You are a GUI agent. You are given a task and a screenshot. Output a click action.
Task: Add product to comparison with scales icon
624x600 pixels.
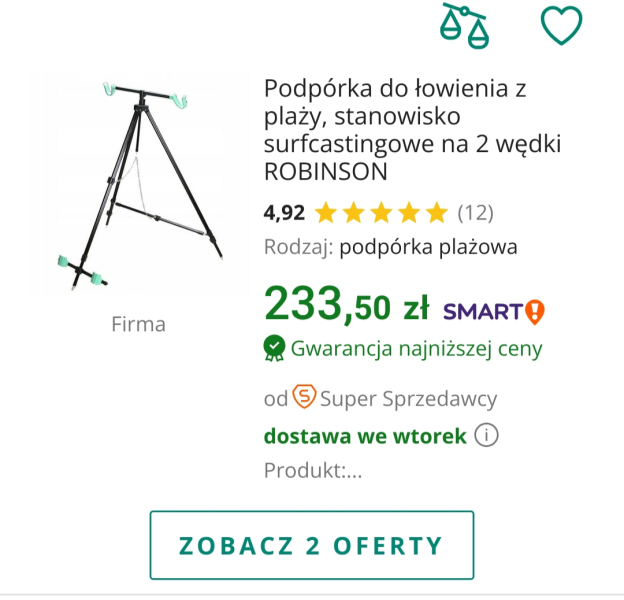coord(467,24)
